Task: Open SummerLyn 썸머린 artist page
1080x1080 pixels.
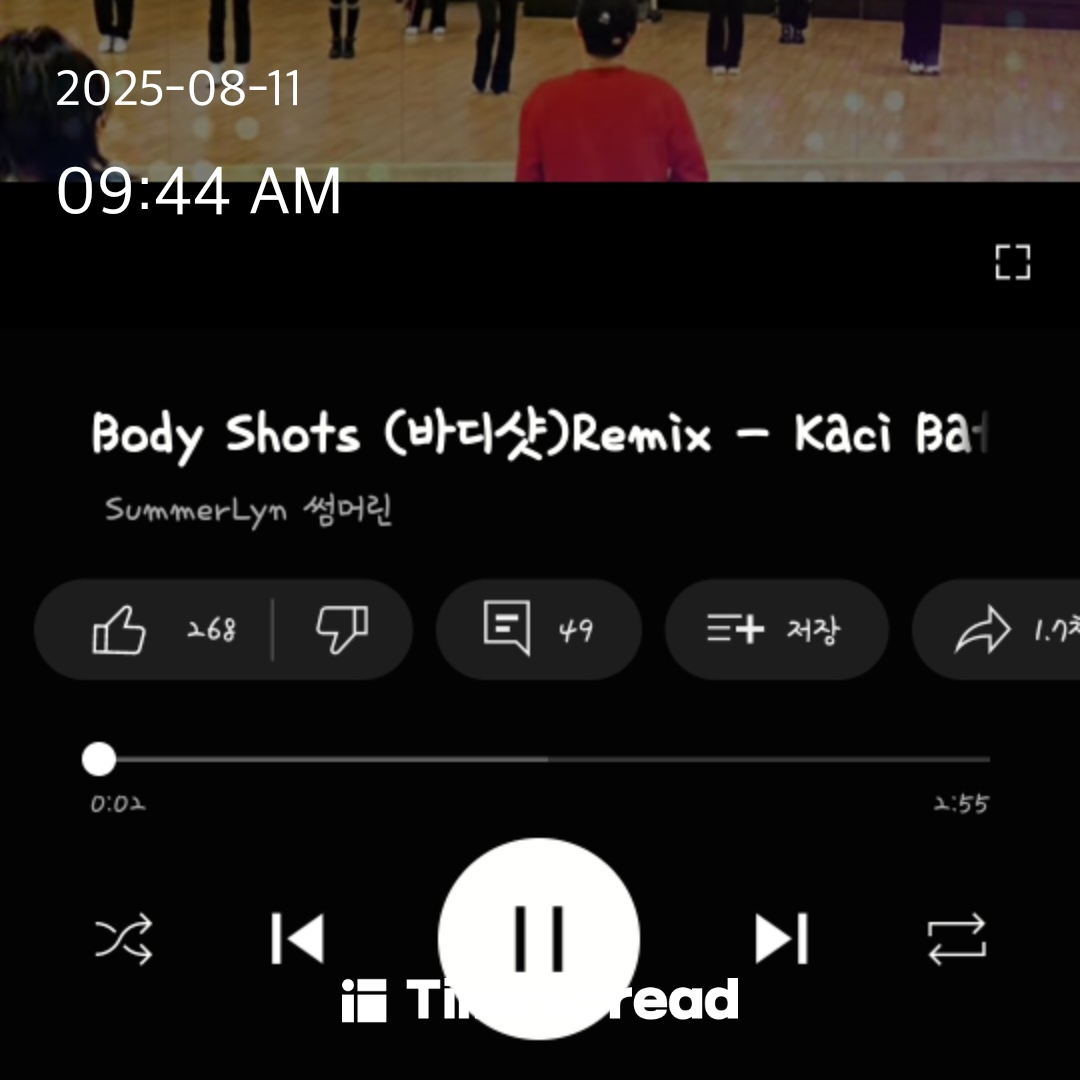Action: (x=249, y=511)
